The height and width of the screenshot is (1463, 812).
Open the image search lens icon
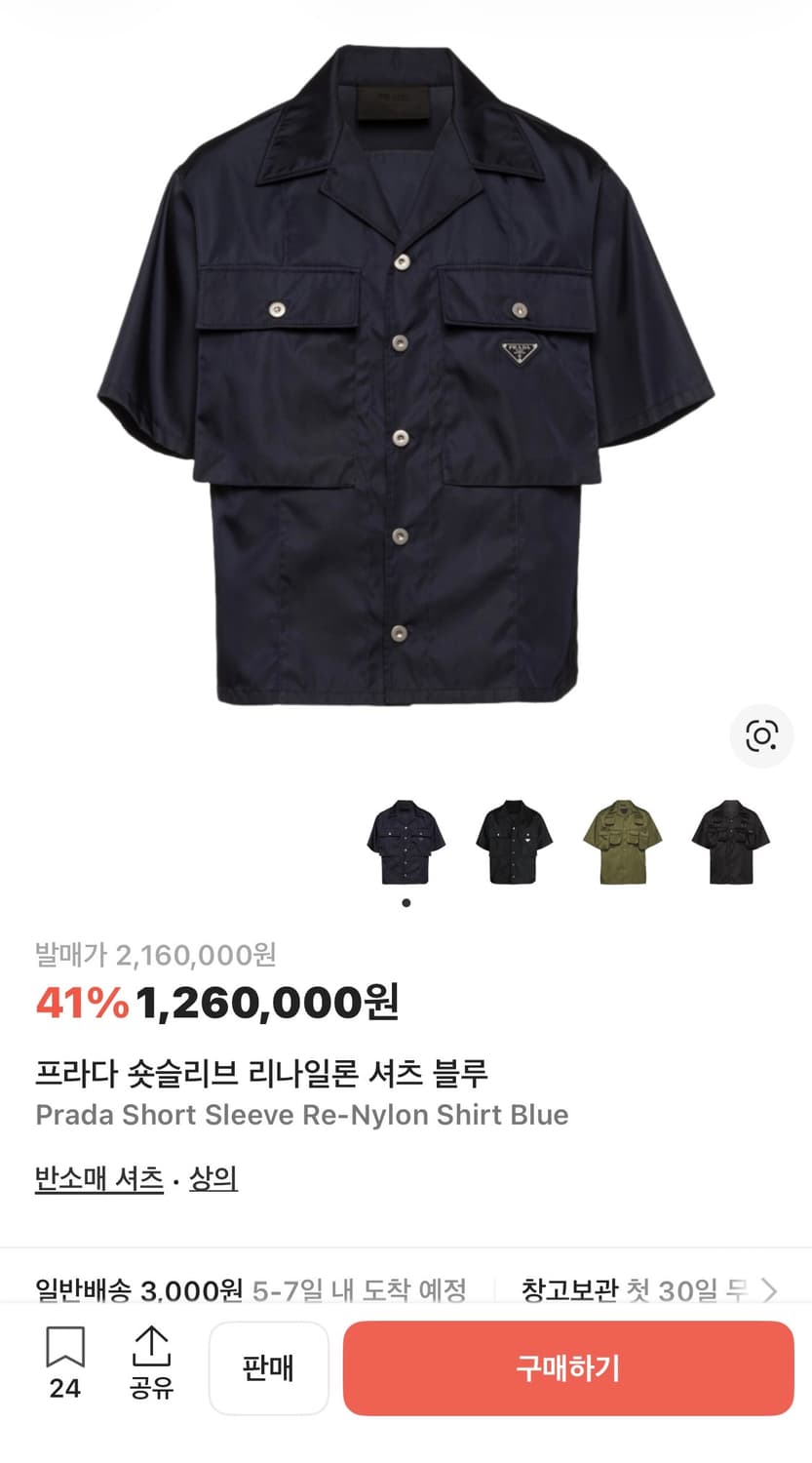click(761, 736)
